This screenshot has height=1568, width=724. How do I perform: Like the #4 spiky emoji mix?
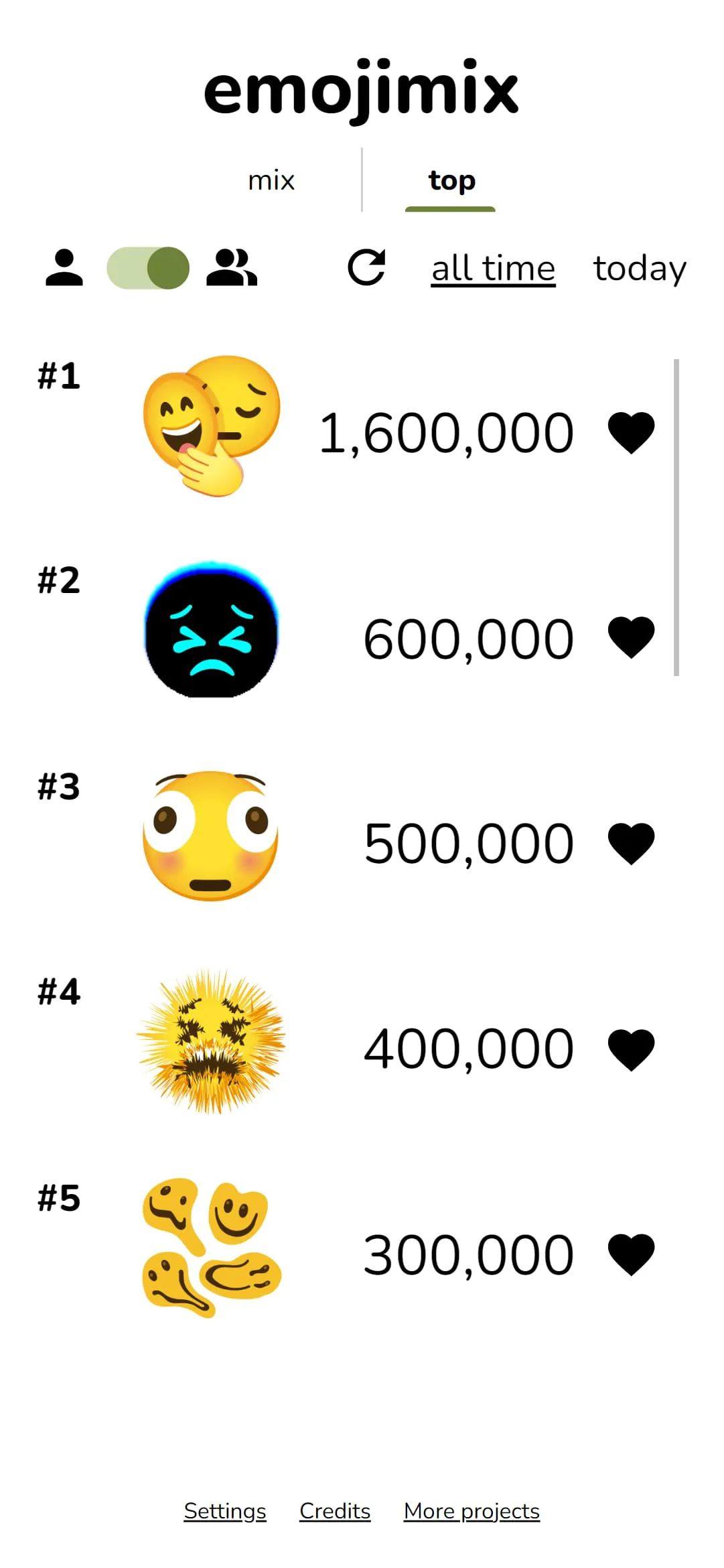pos(630,1049)
